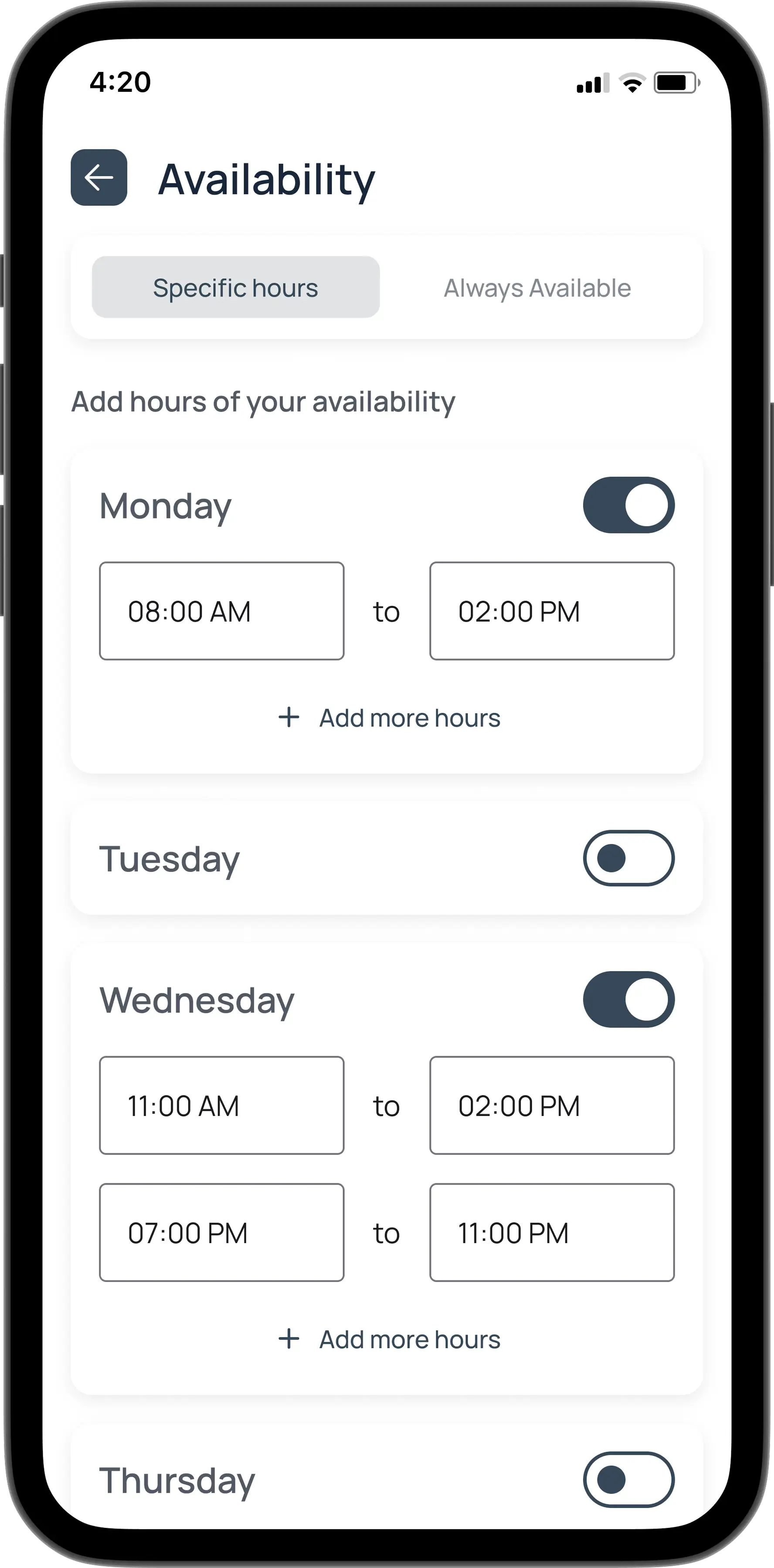Change Wednesday start time 11:00 AM

click(222, 1105)
